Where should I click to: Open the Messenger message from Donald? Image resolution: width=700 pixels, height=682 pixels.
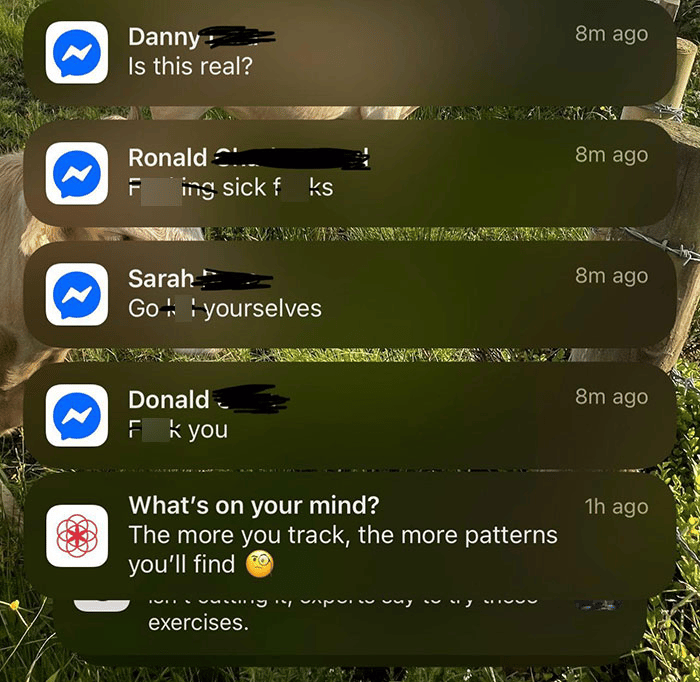click(350, 414)
